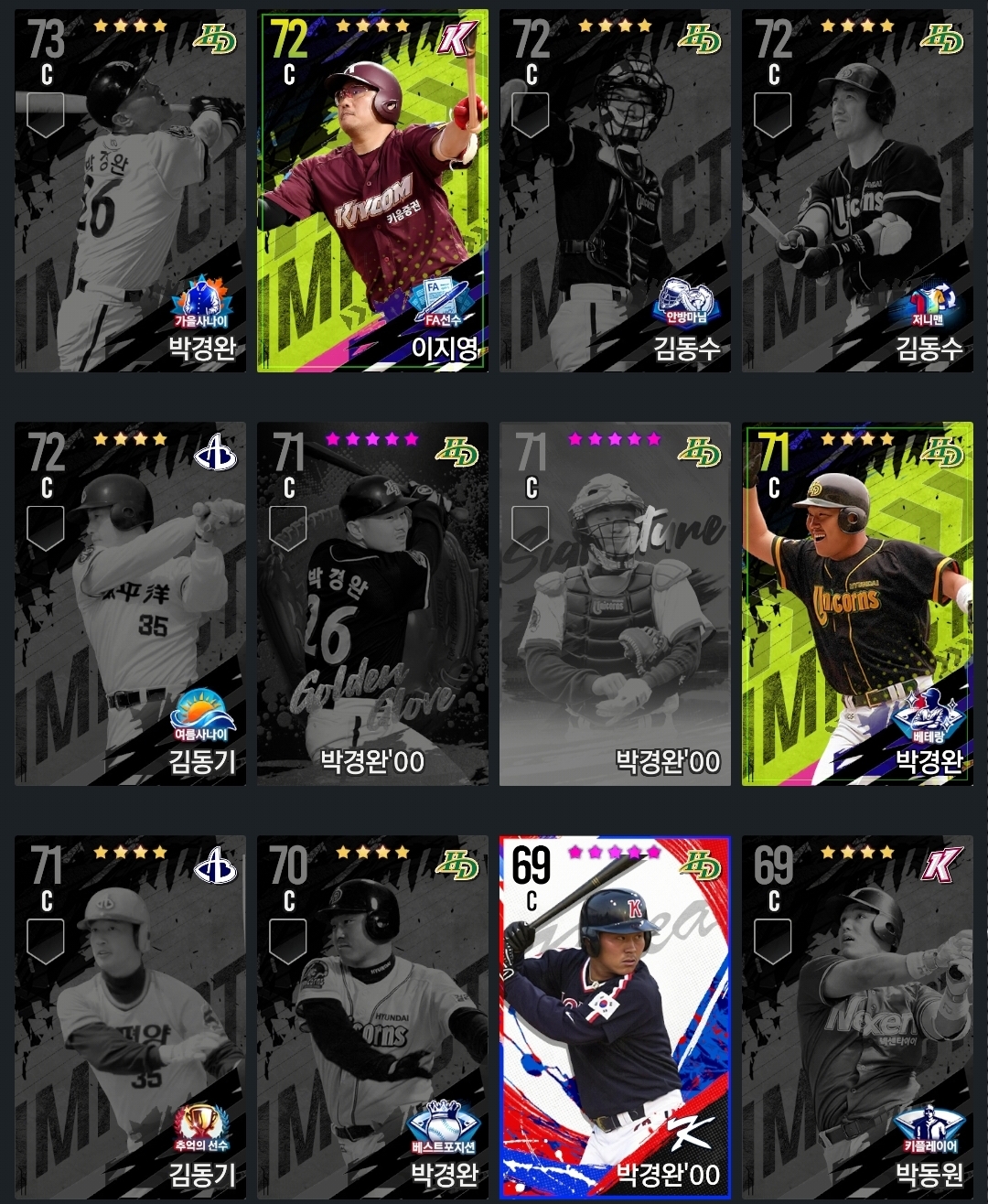Screen dimensions: 988x1204
Task: Tap the 김동기 여름사나이 card
Action: (130, 604)
